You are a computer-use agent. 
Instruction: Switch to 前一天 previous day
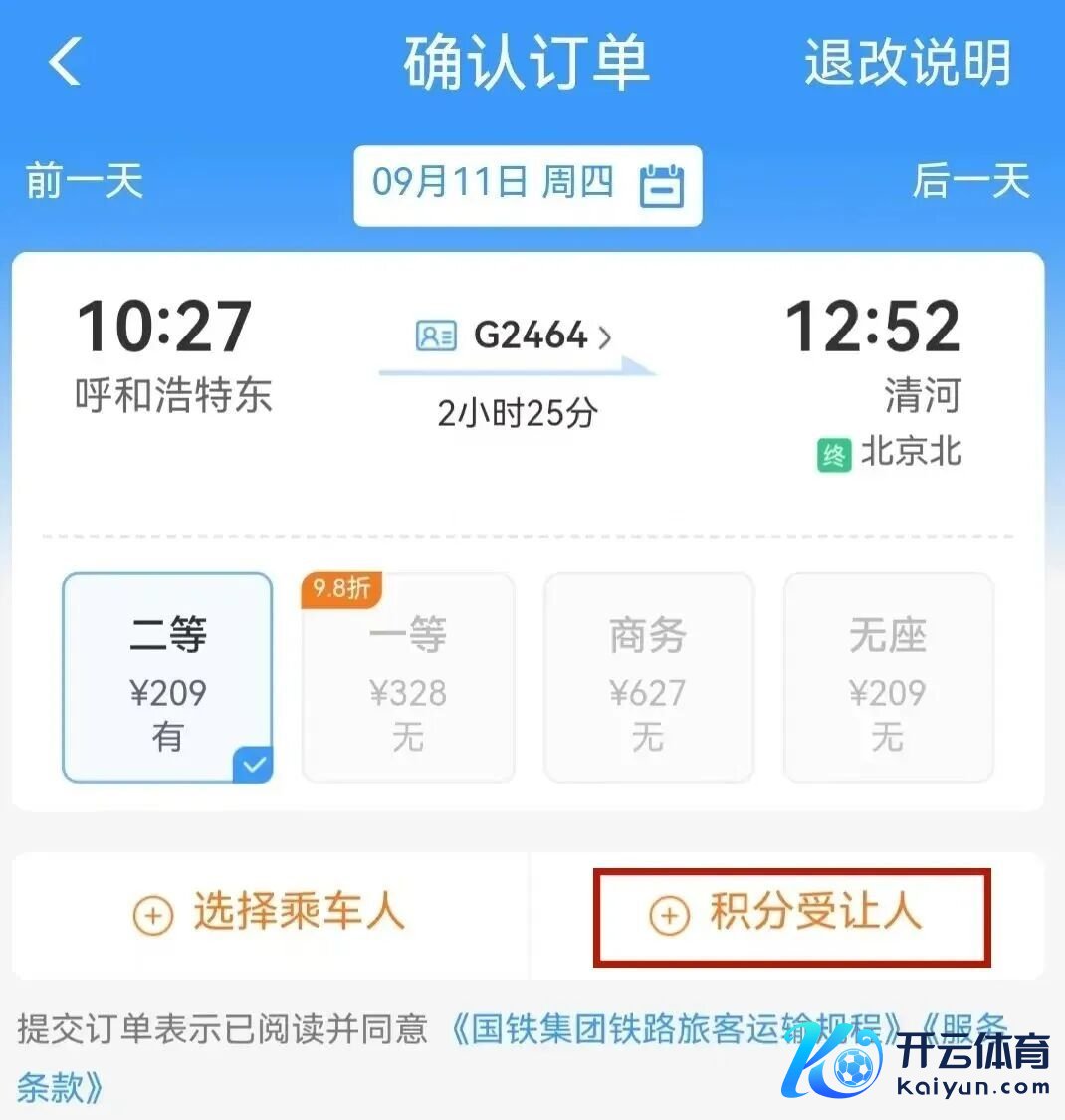(85, 182)
